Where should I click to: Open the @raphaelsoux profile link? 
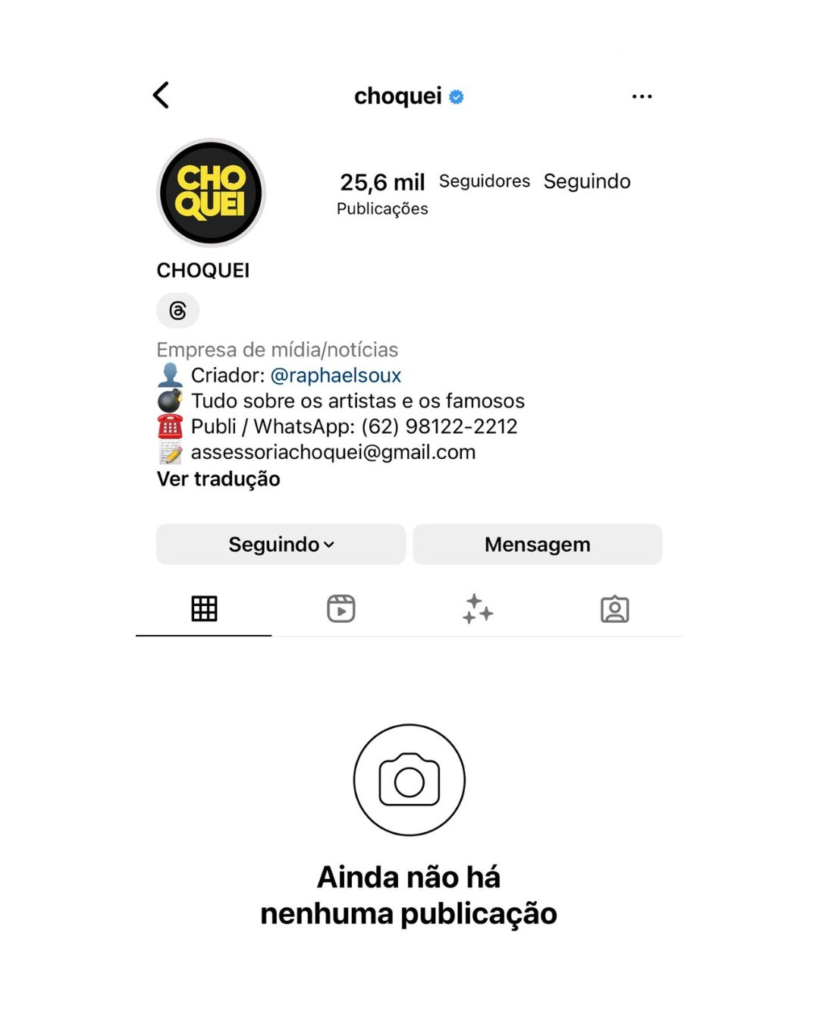336,376
